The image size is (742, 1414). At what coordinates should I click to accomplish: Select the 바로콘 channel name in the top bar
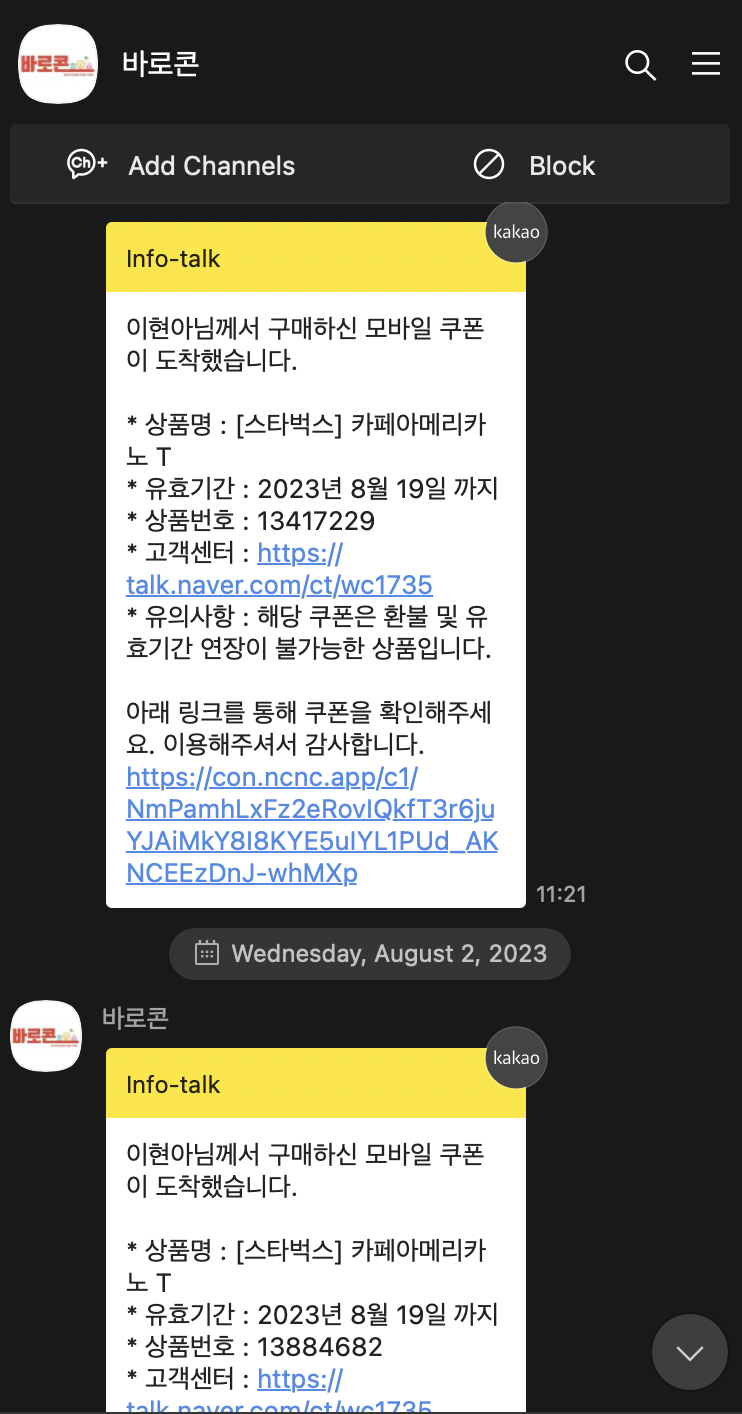(x=160, y=64)
